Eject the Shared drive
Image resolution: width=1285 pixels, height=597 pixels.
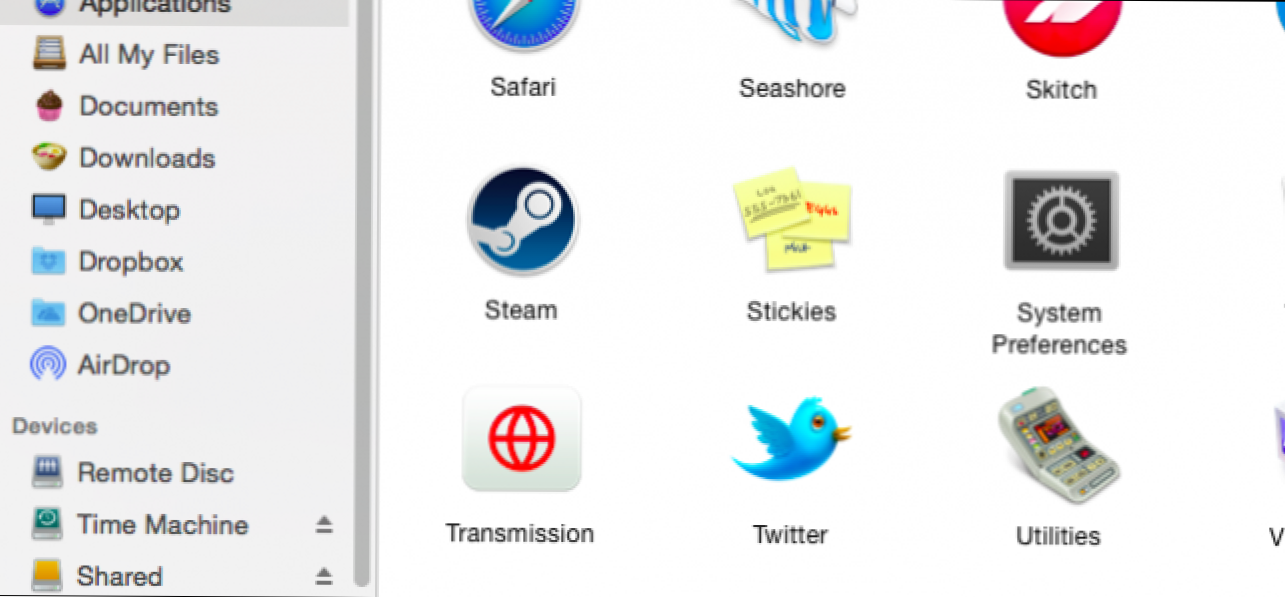click(x=324, y=576)
